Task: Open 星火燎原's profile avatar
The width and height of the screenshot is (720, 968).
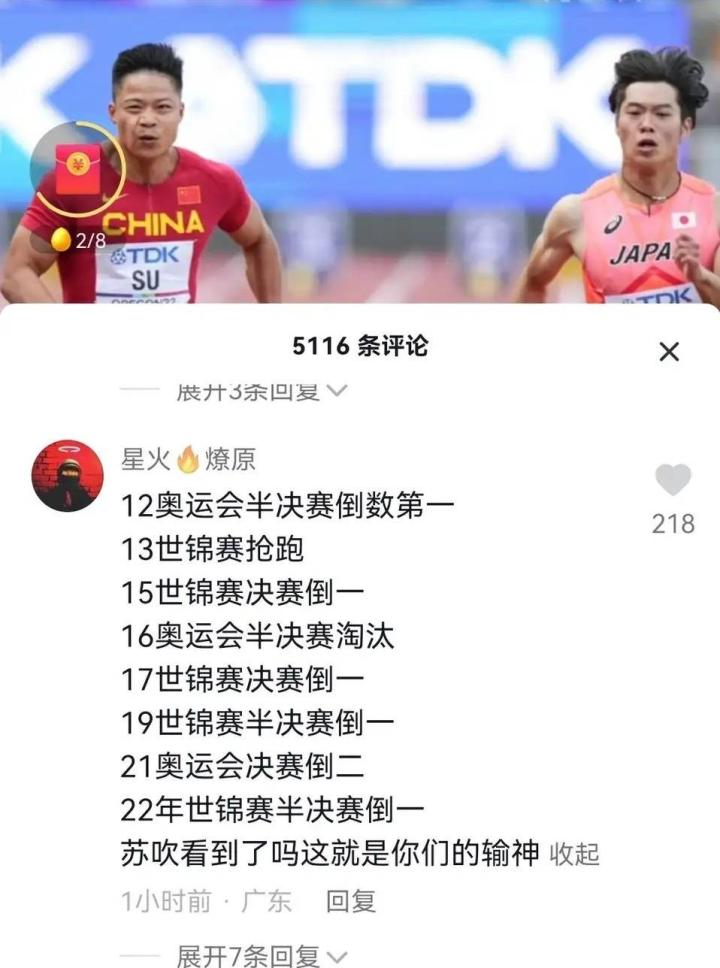Action: point(67,476)
